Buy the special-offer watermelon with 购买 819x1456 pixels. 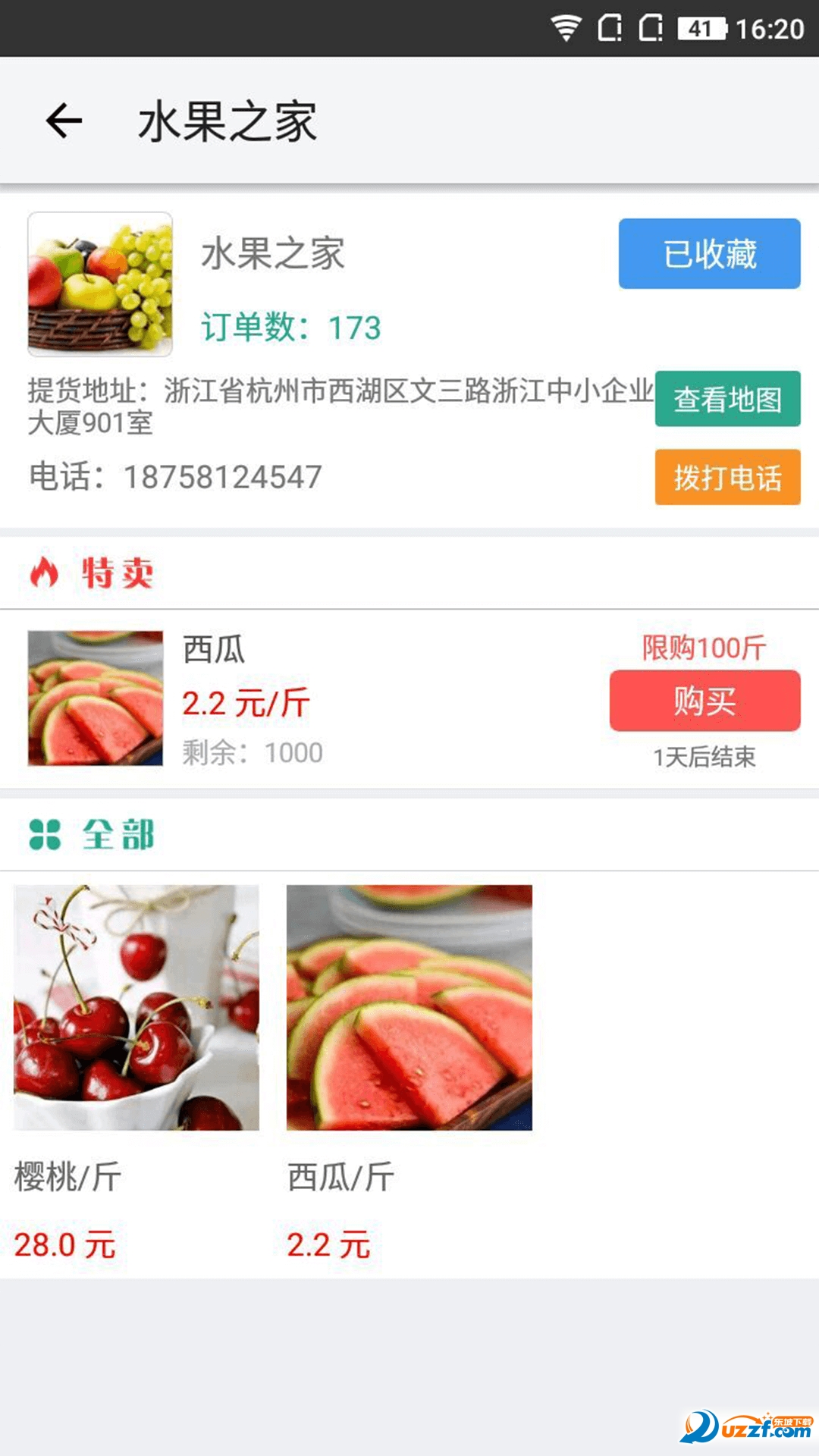(x=704, y=701)
